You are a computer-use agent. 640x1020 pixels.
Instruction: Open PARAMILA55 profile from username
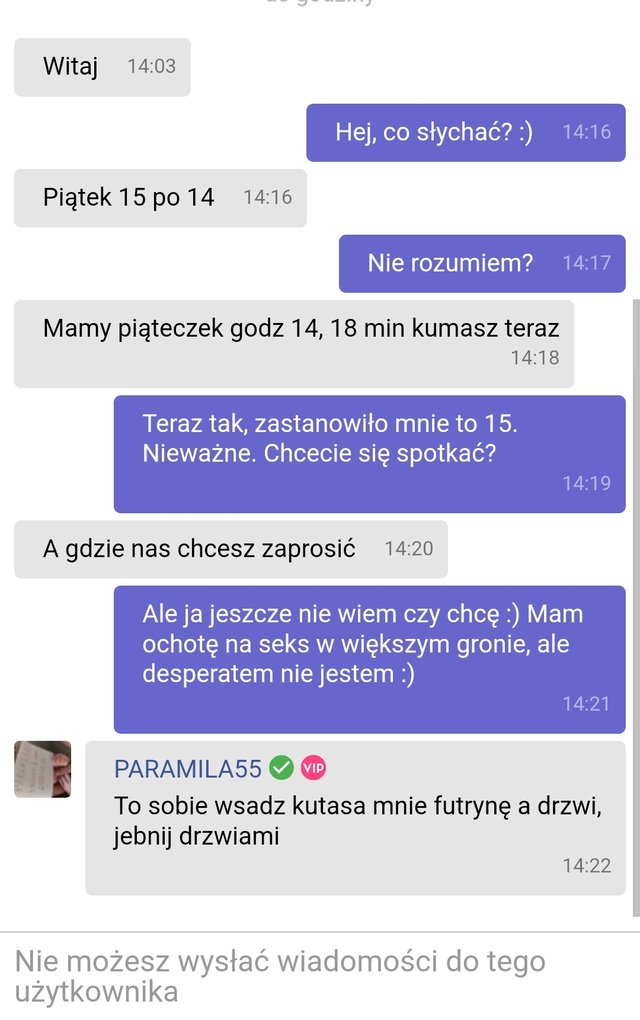(188, 768)
